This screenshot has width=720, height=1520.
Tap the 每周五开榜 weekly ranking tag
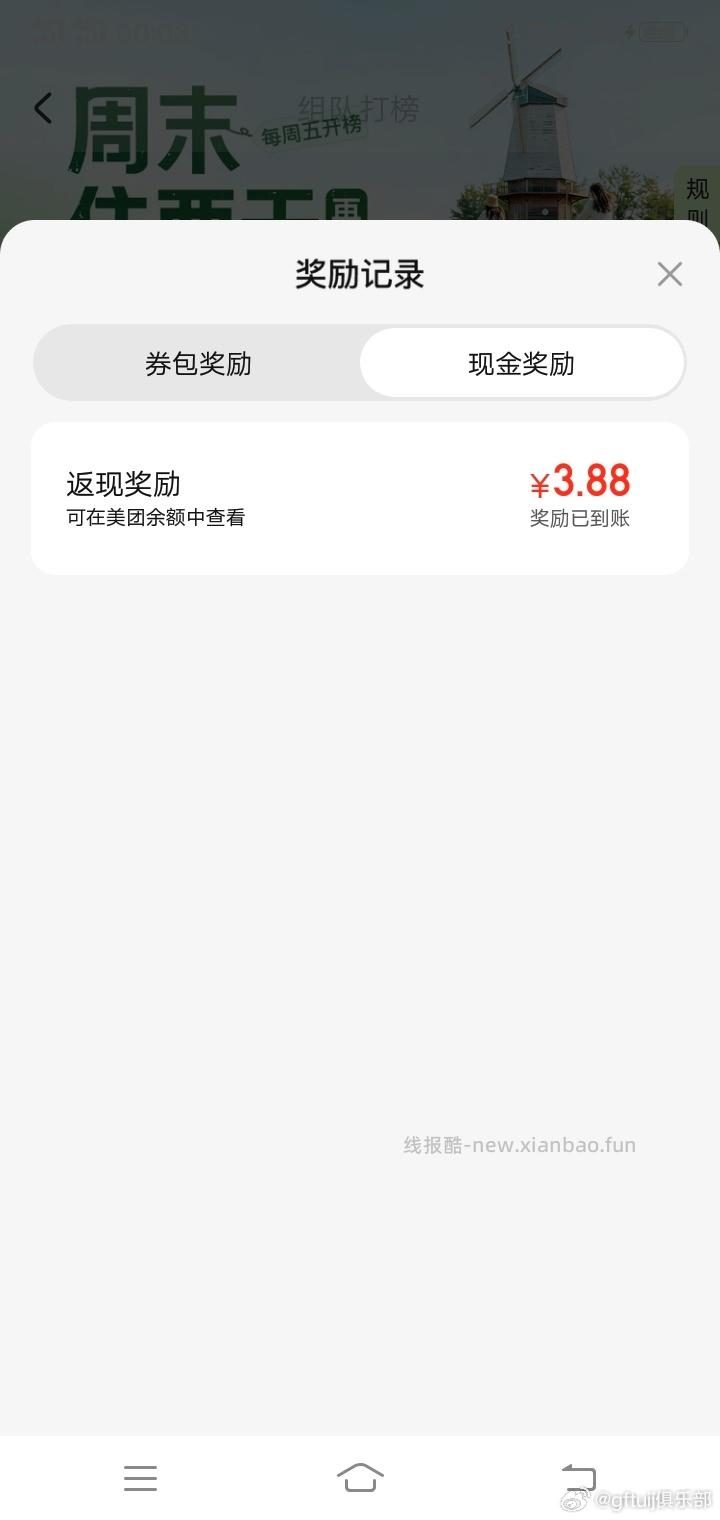311,130
